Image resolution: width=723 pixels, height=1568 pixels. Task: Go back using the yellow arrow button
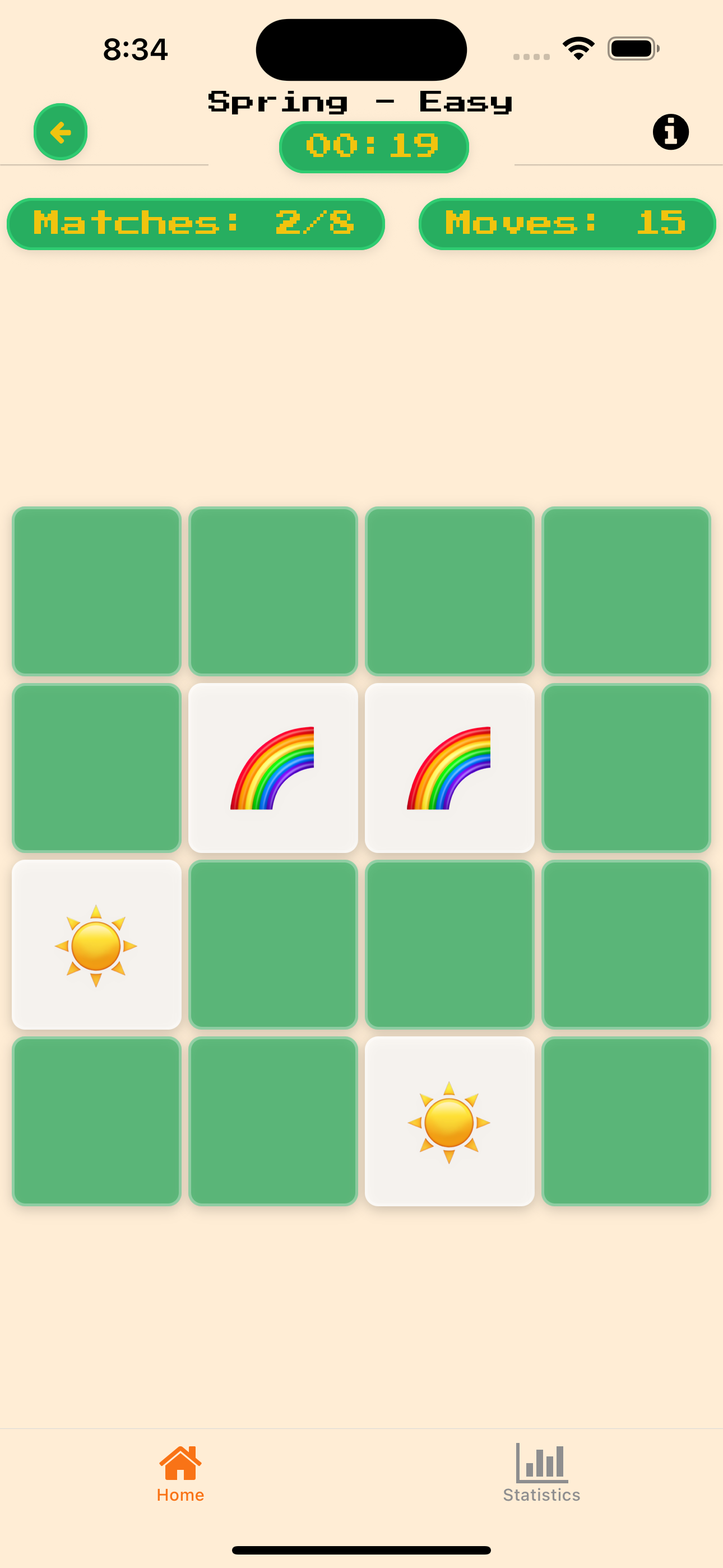pyautogui.click(x=61, y=132)
